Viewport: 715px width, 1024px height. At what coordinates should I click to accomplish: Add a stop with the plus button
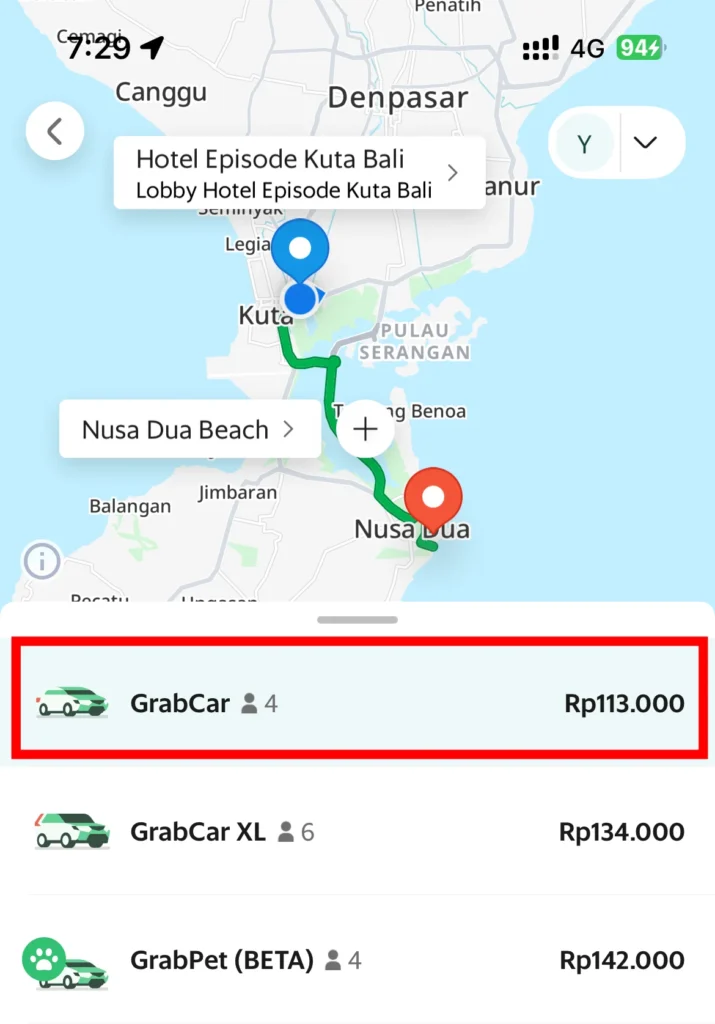(x=365, y=430)
